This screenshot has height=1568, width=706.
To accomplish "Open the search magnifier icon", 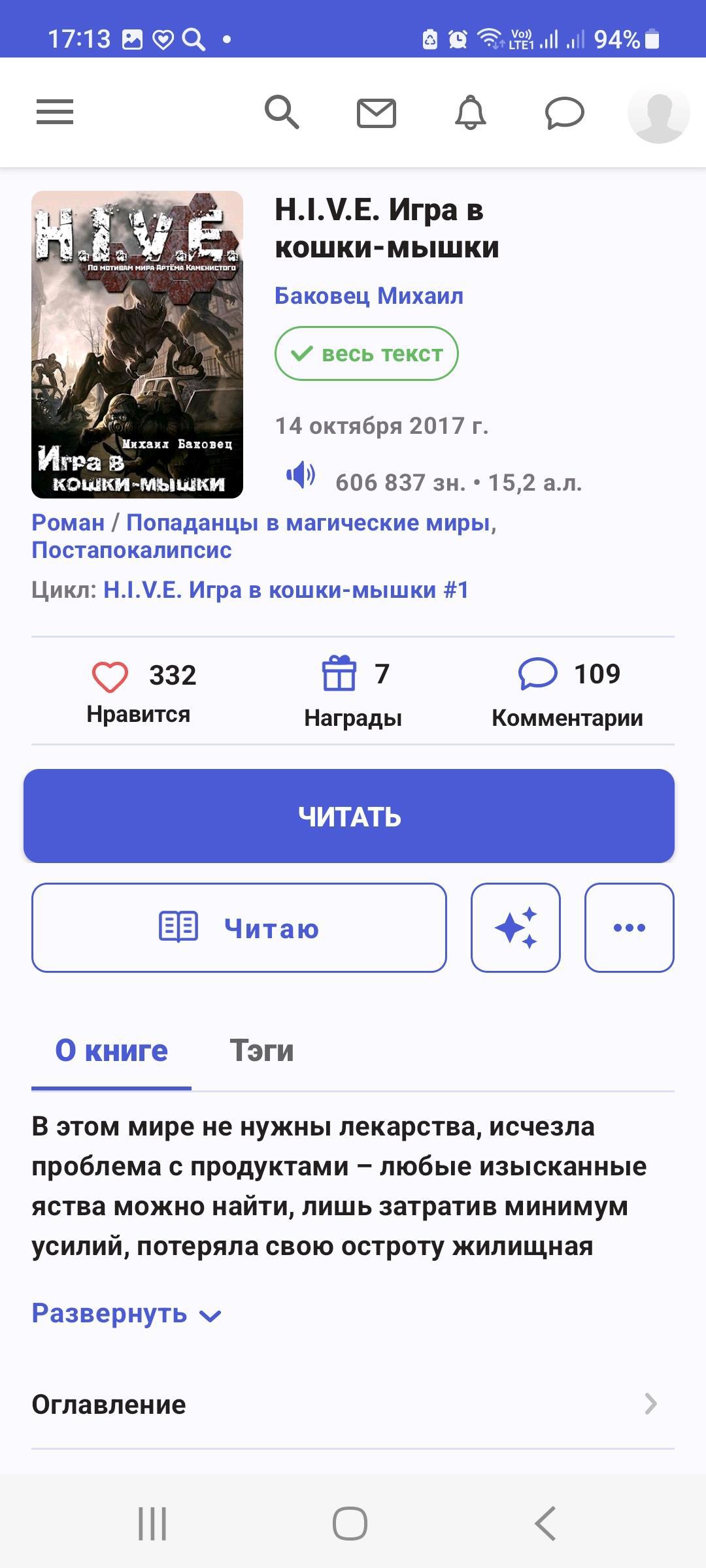I will point(282,112).
